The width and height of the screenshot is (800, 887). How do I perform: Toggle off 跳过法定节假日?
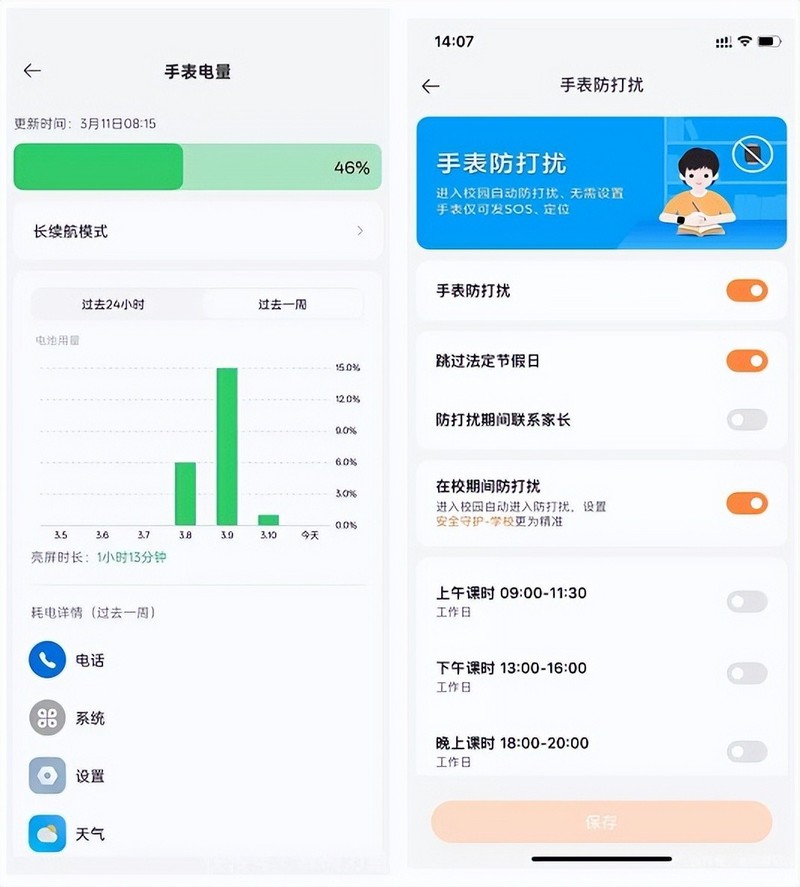tap(746, 361)
